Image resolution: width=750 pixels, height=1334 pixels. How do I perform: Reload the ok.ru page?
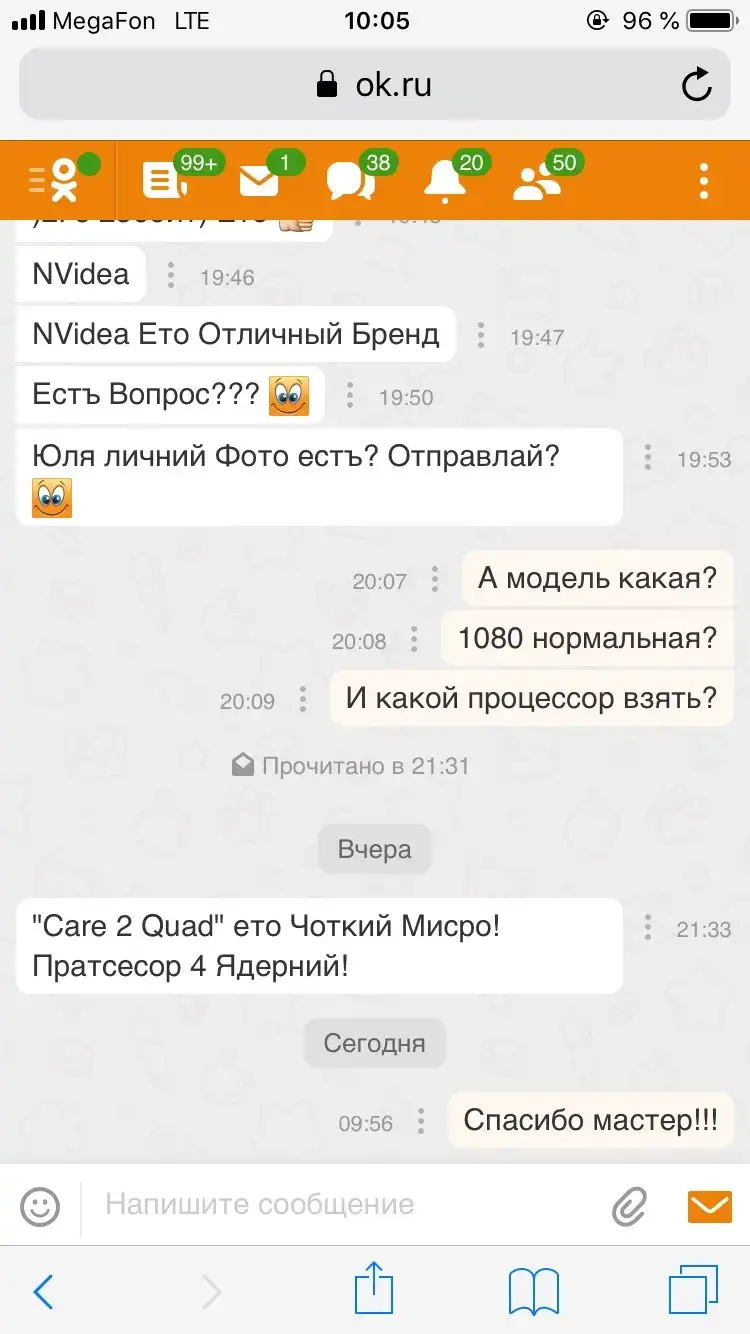click(x=696, y=85)
